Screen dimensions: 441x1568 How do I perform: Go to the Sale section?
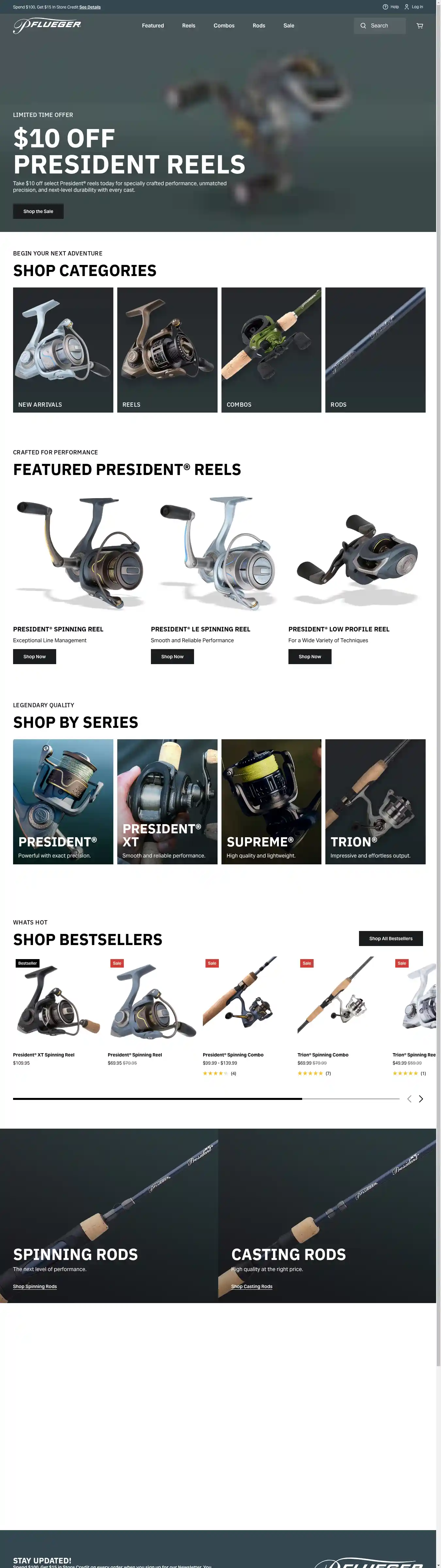289,25
